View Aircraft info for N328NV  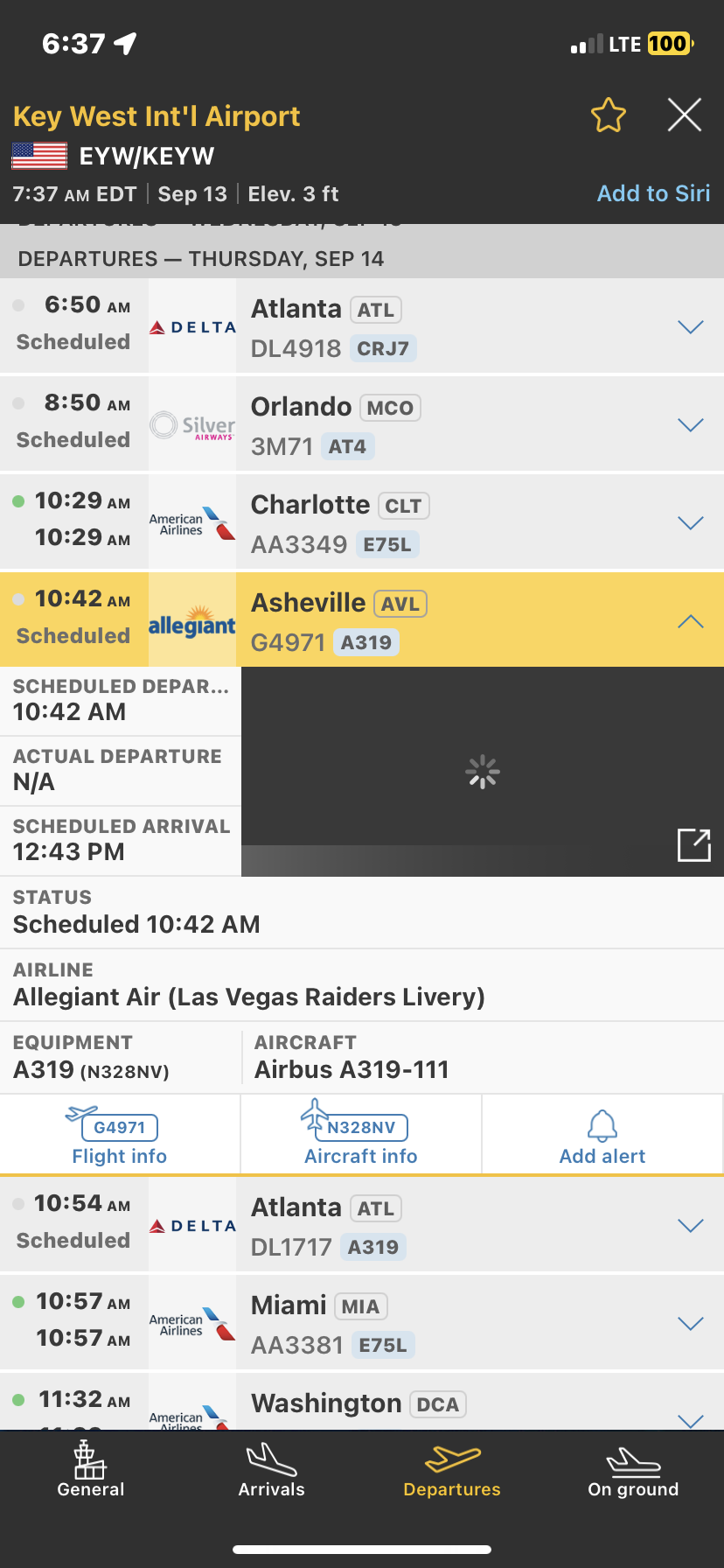click(x=360, y=1136)
